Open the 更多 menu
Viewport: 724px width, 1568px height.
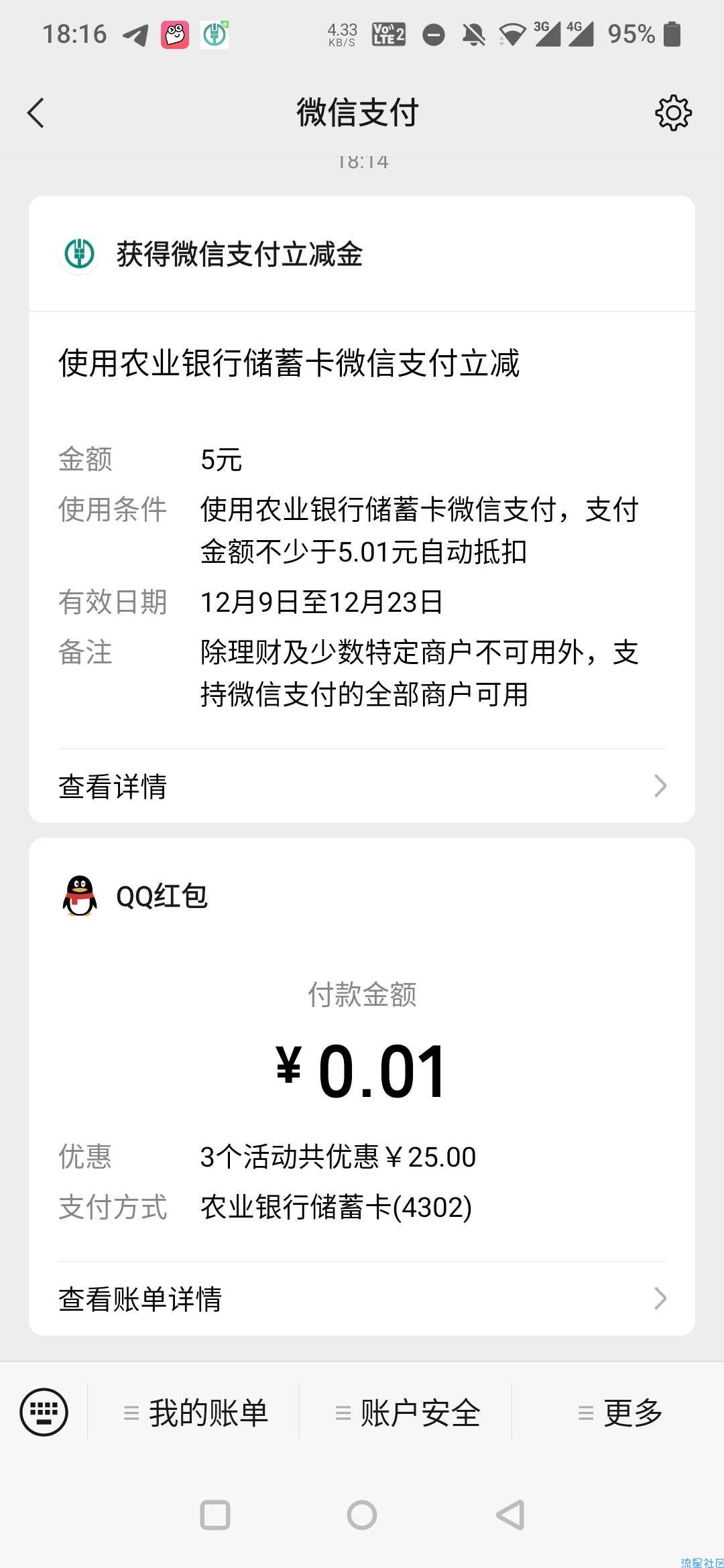[618, 1413]
